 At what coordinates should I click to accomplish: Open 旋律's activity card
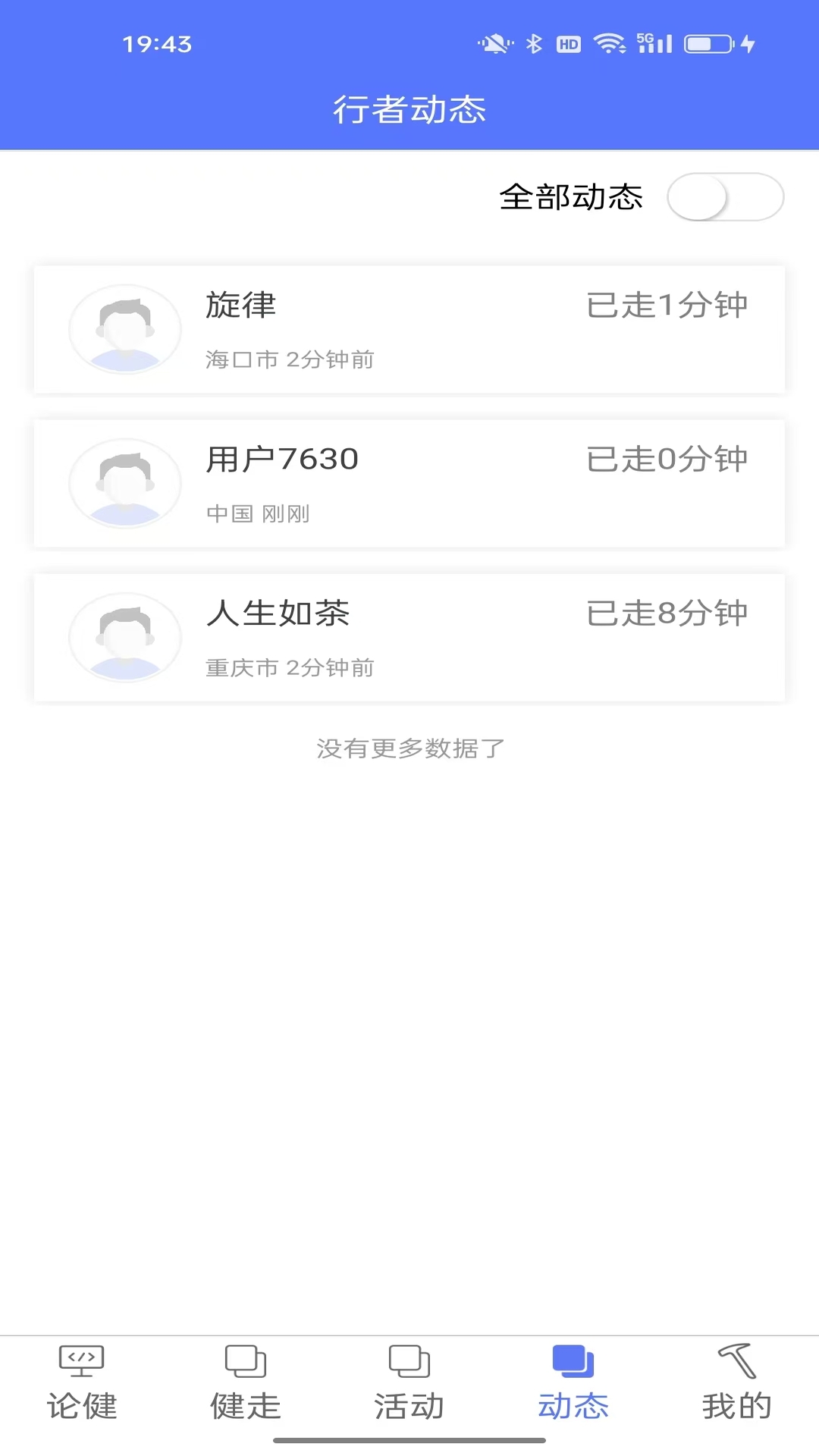click(409, 330)
